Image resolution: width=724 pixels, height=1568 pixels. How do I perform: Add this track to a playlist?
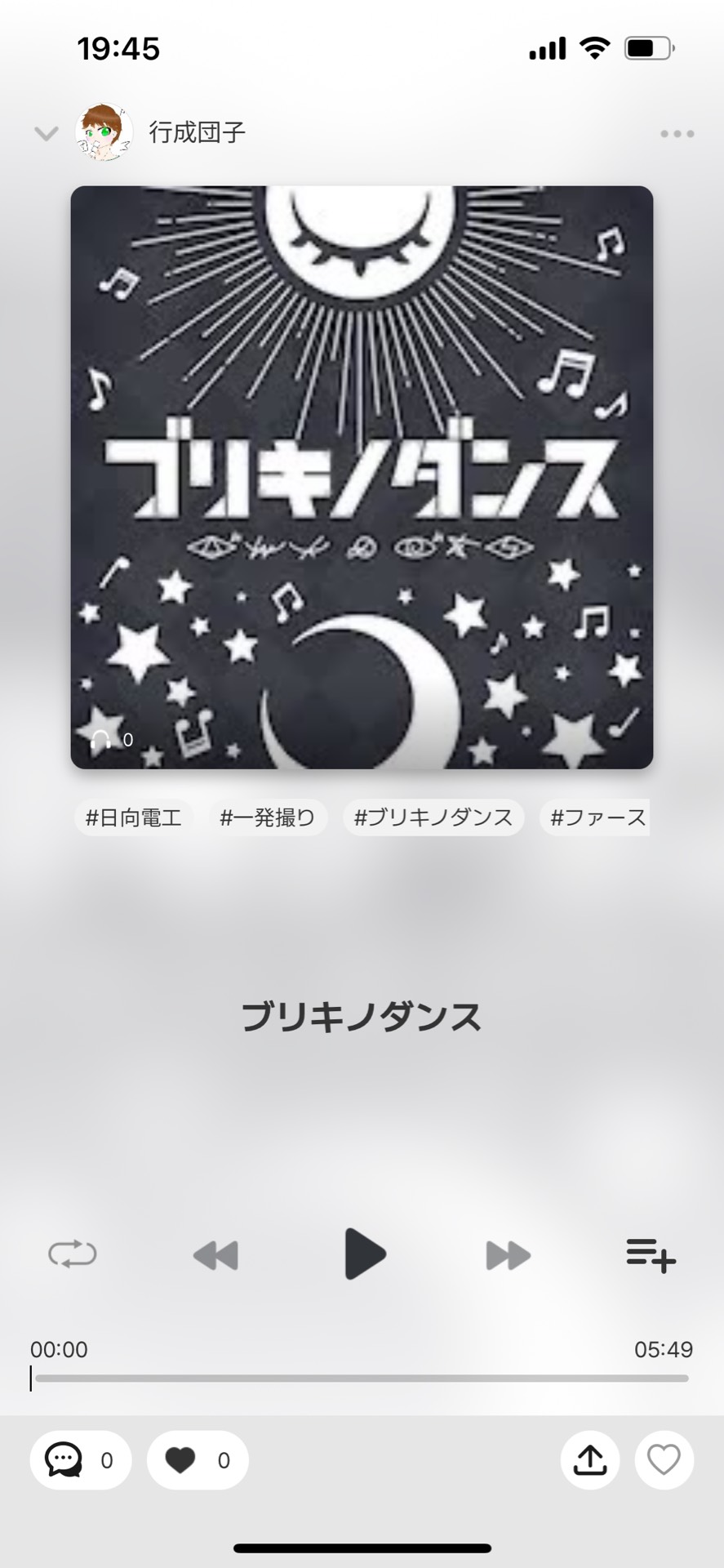click(651, 1254)
